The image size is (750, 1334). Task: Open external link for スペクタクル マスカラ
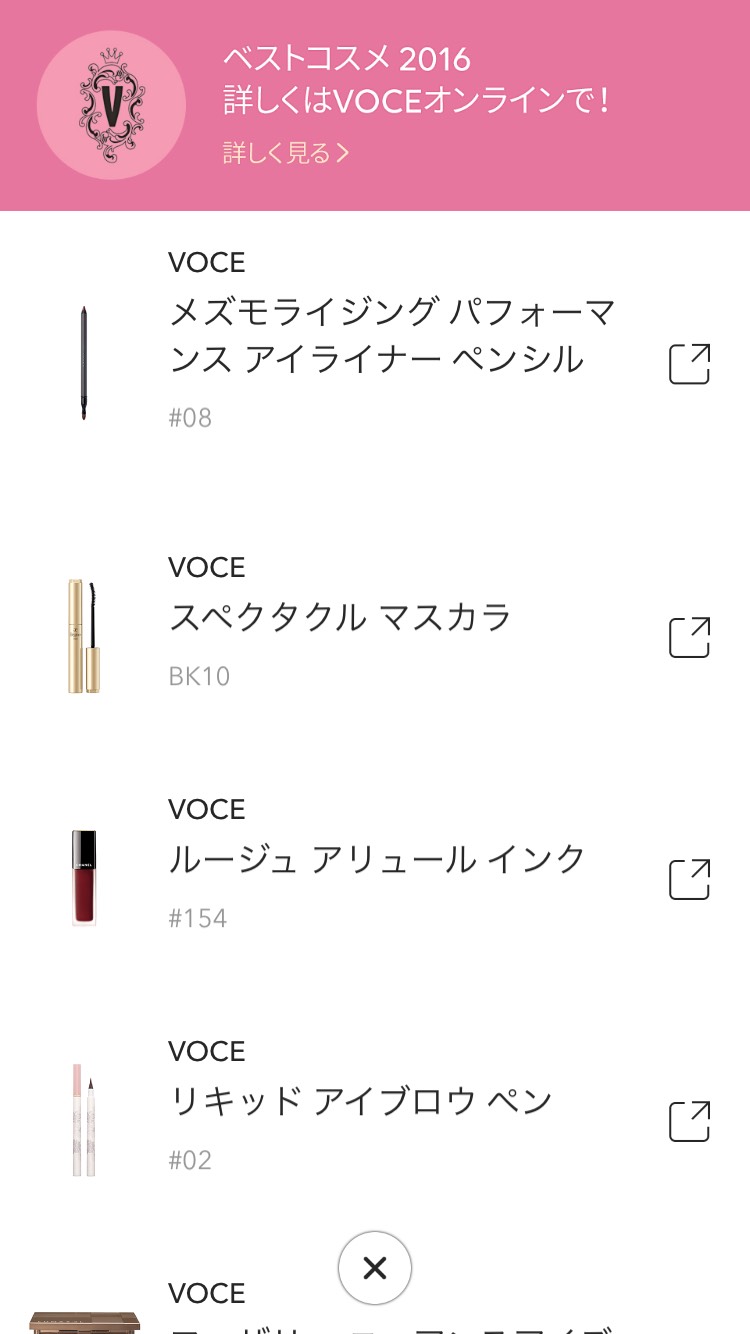coord(689,638)
